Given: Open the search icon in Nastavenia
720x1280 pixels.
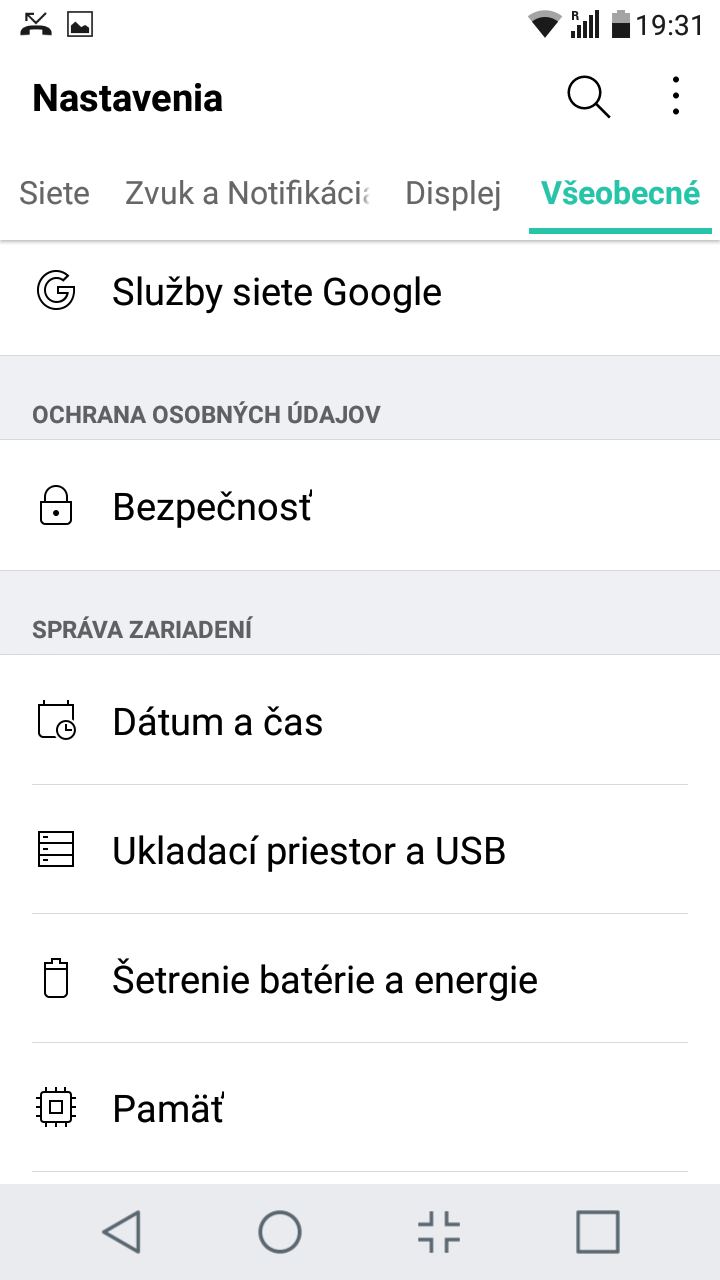Looking at the screenshot, I should point(588,97).
